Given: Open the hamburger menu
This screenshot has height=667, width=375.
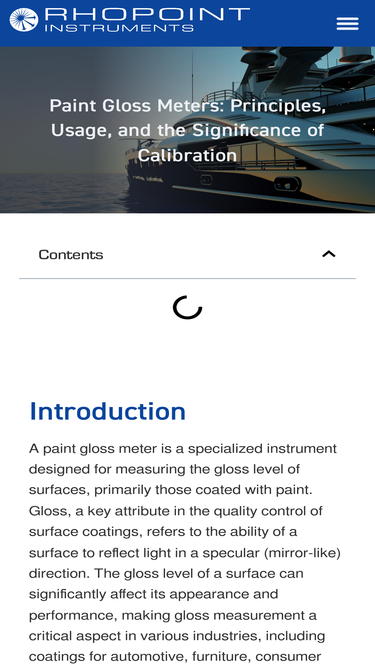Looking at the screenshot, I should pyautogui.click(x=347, y=23).
